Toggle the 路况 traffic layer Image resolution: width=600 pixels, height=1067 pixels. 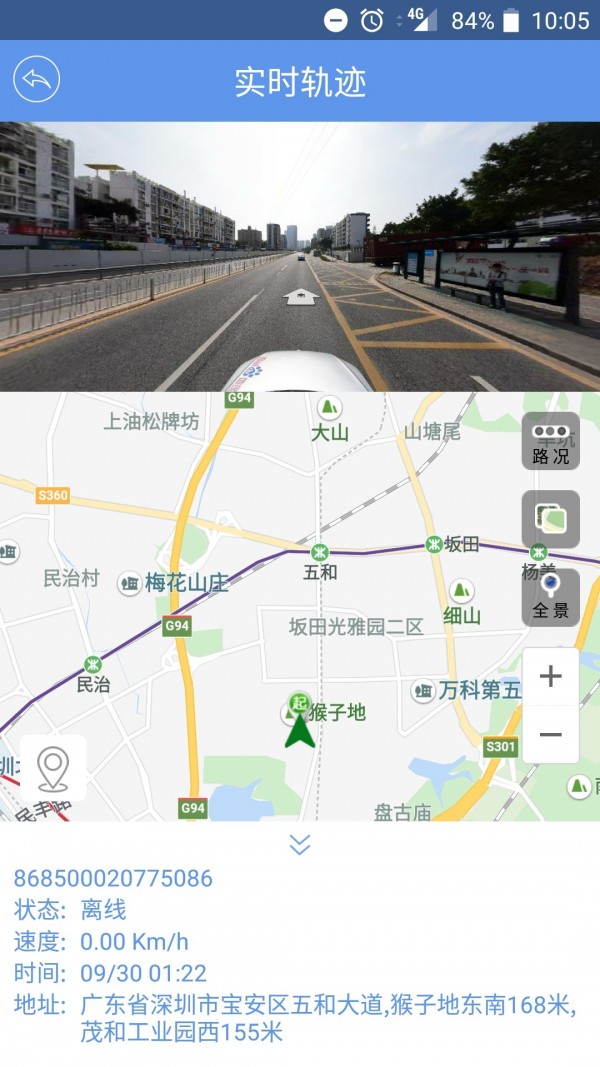click(550, 441)
